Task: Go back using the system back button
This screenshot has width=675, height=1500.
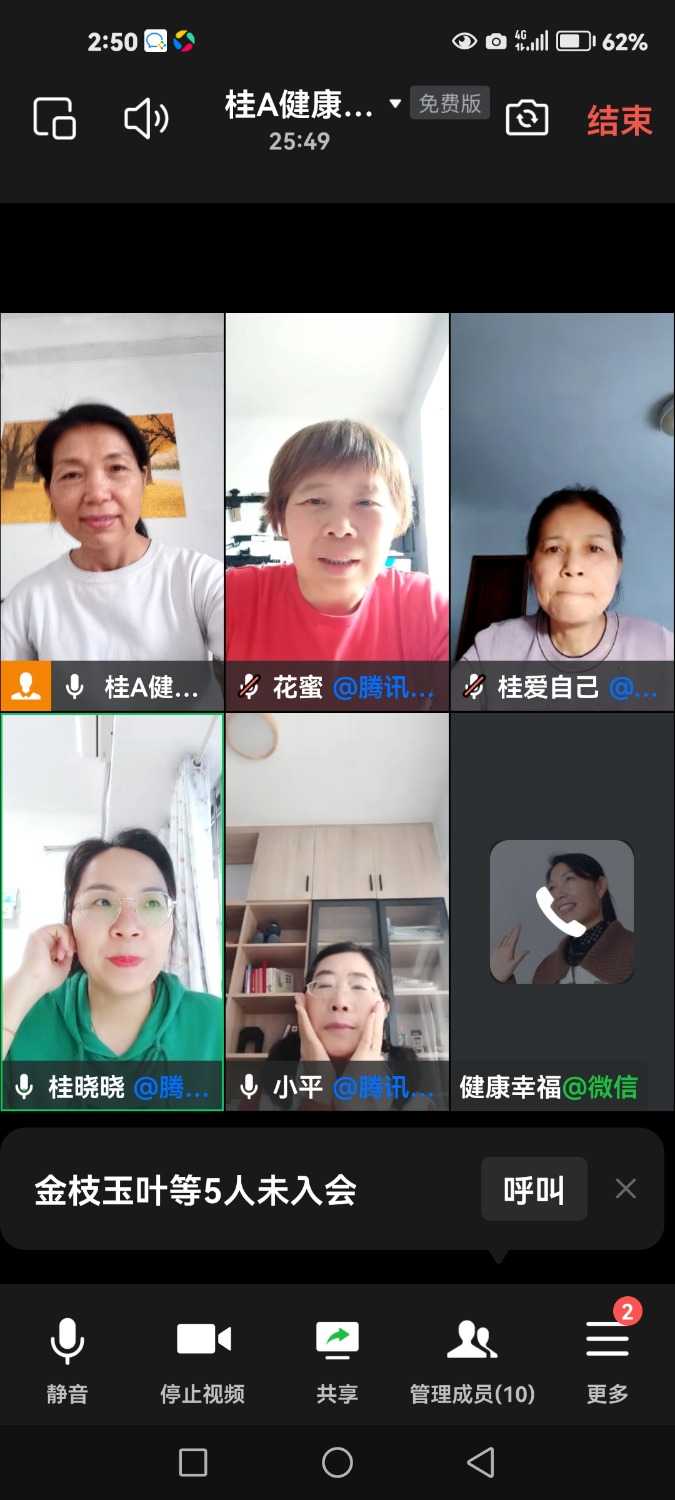Action: click(481, 1463)
